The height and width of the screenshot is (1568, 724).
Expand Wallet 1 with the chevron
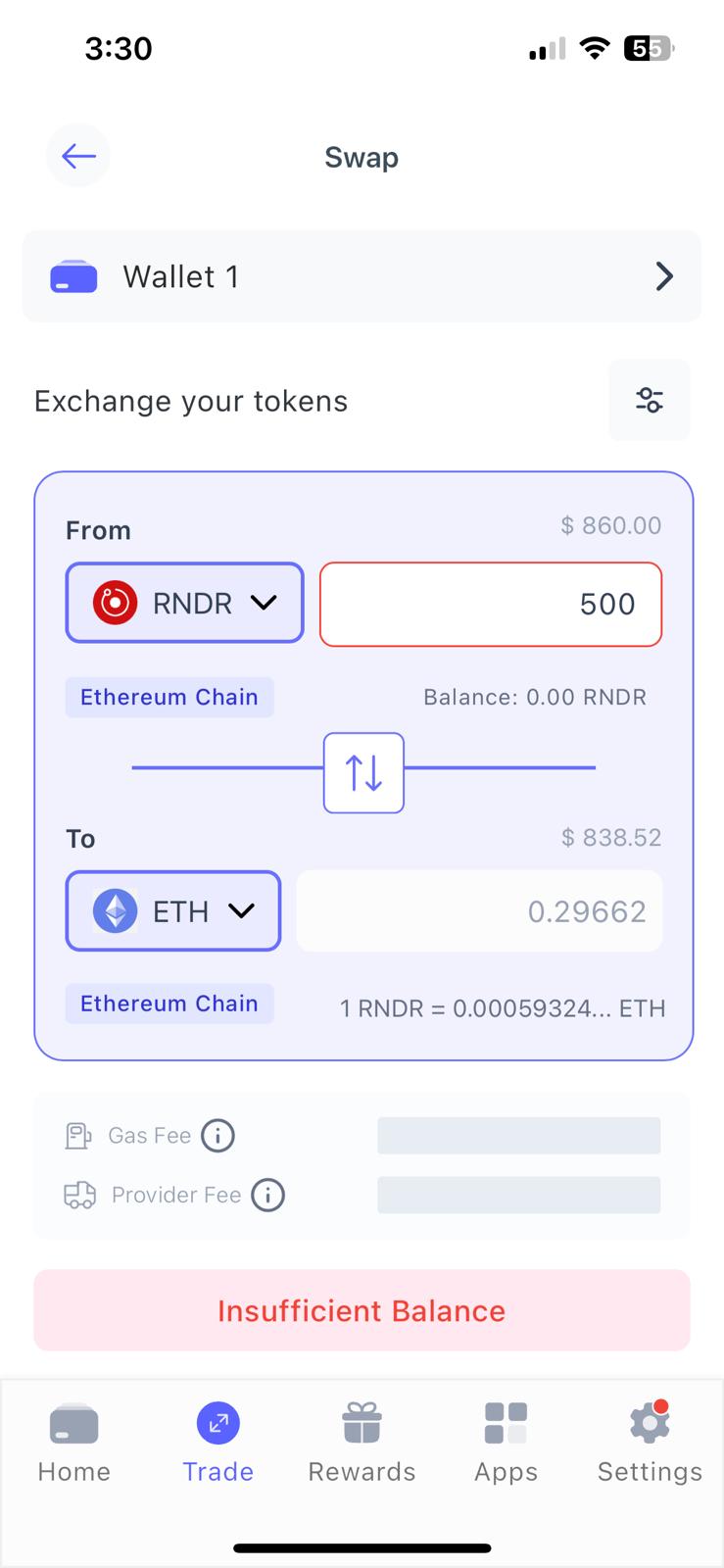click(x=664, y=276)
